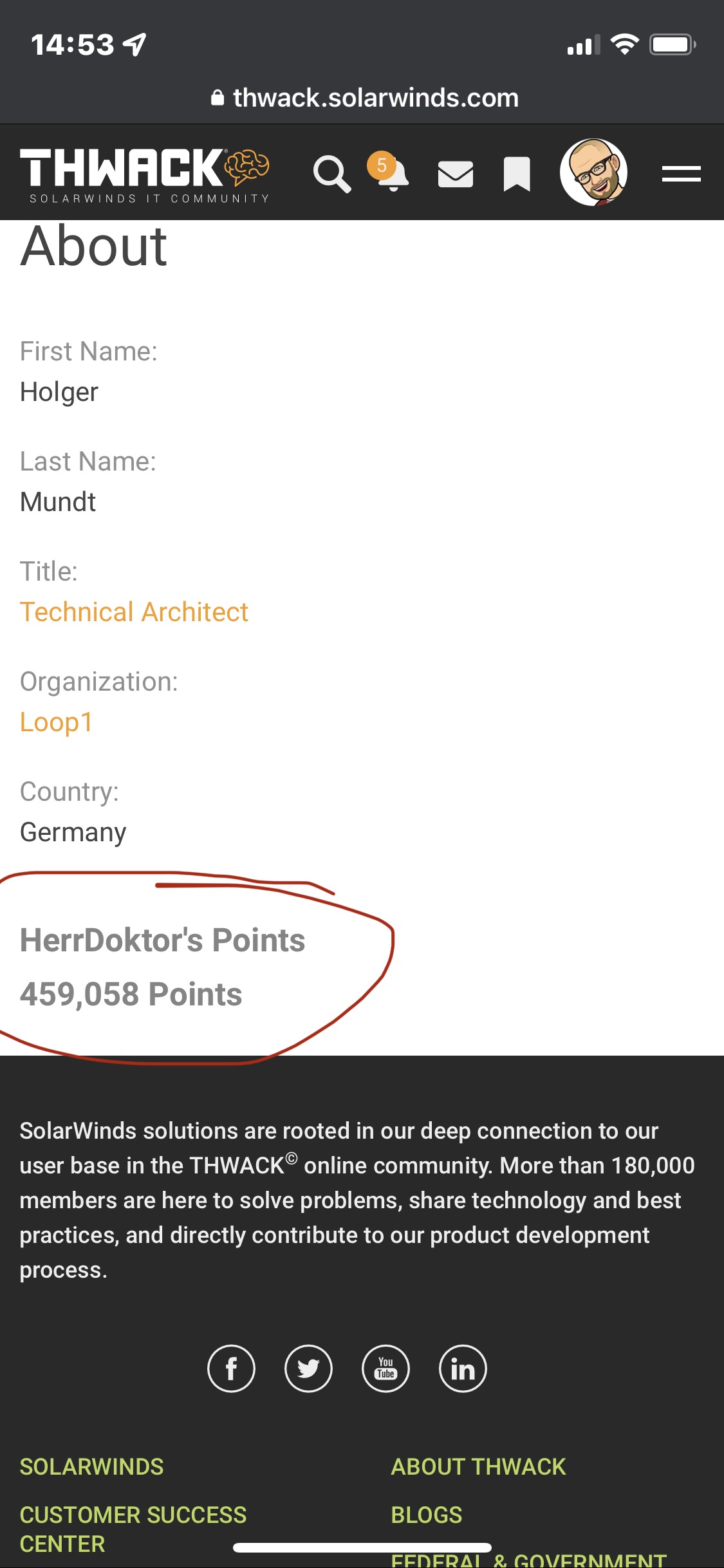Visit the LinkedIn page
The image size is (724, 1568).
tap(463, 1368)
